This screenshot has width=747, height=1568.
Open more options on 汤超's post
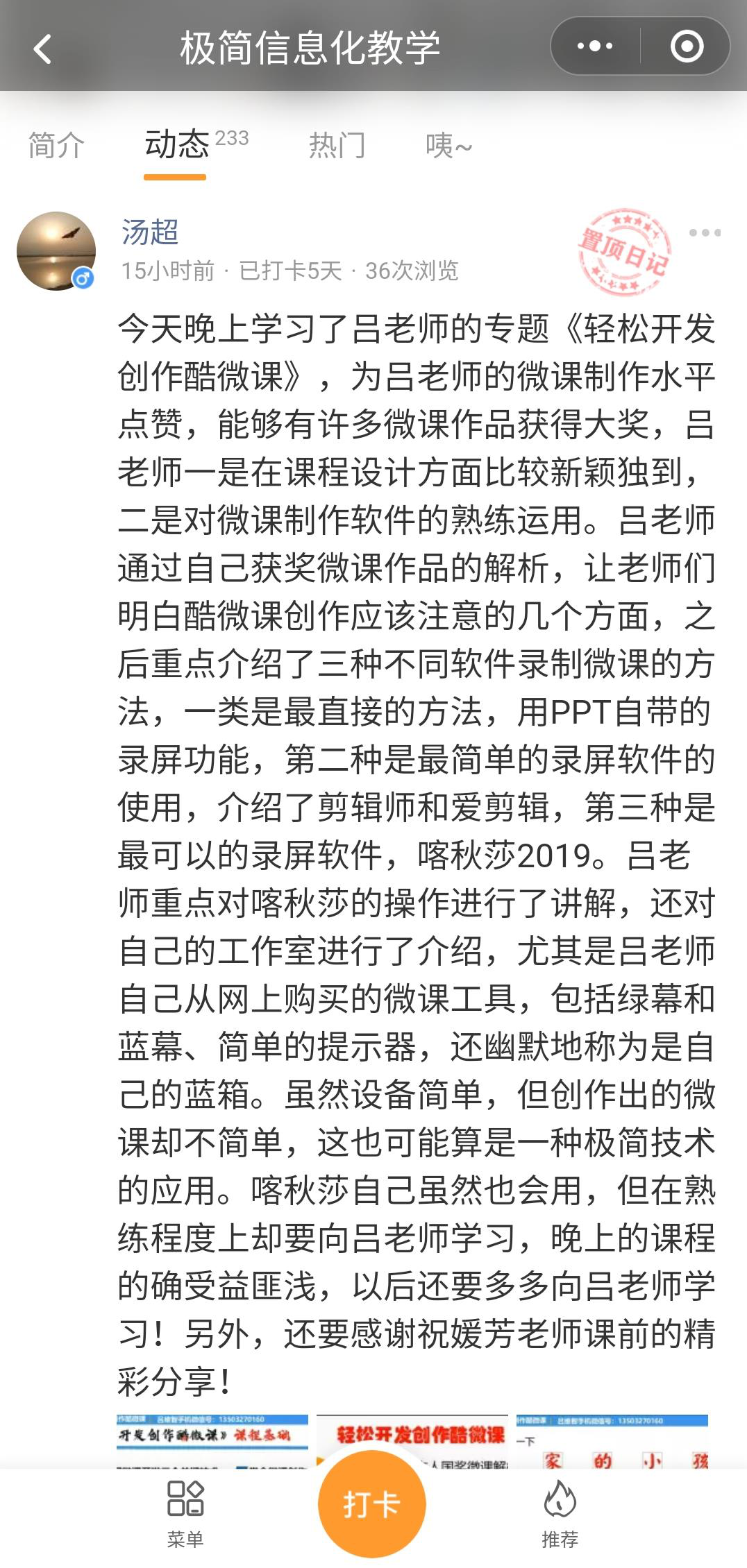(704, 233)
